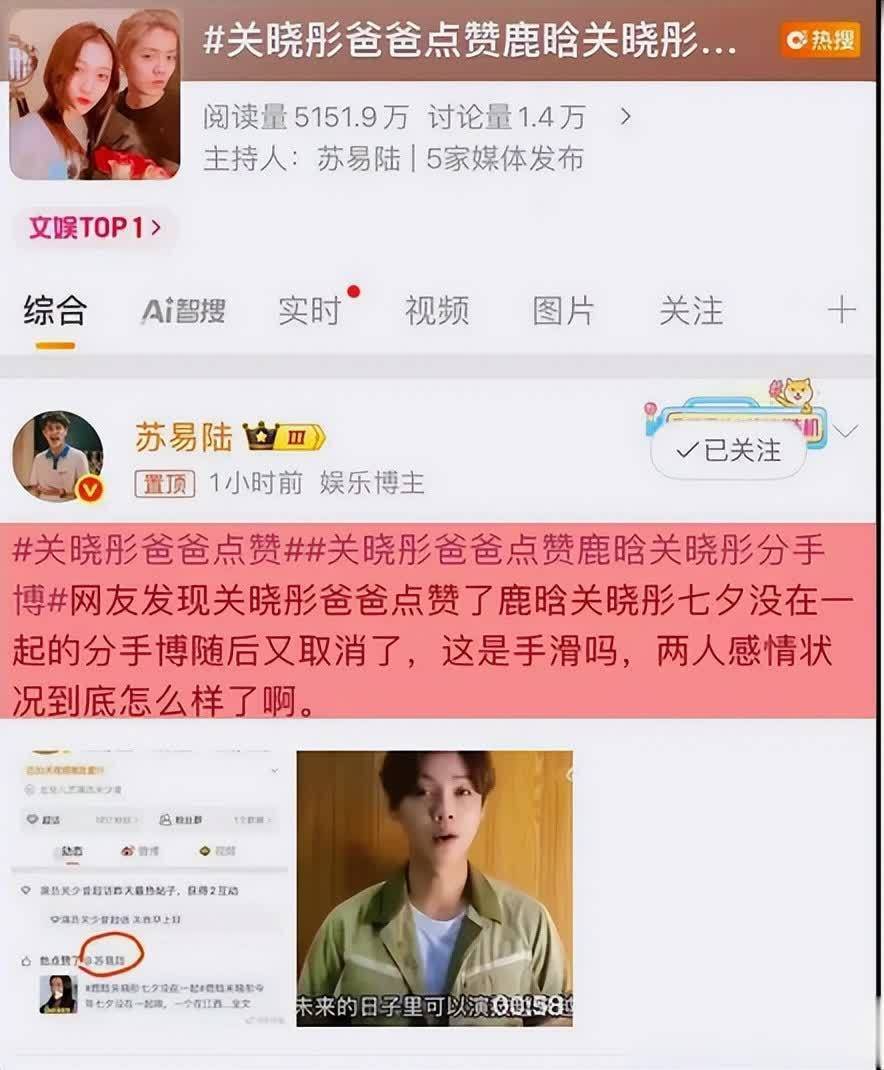This screenshot has height=1070, width=884.
Task: Expand topic stats via the arrow chevron
Action: (626, 117)
